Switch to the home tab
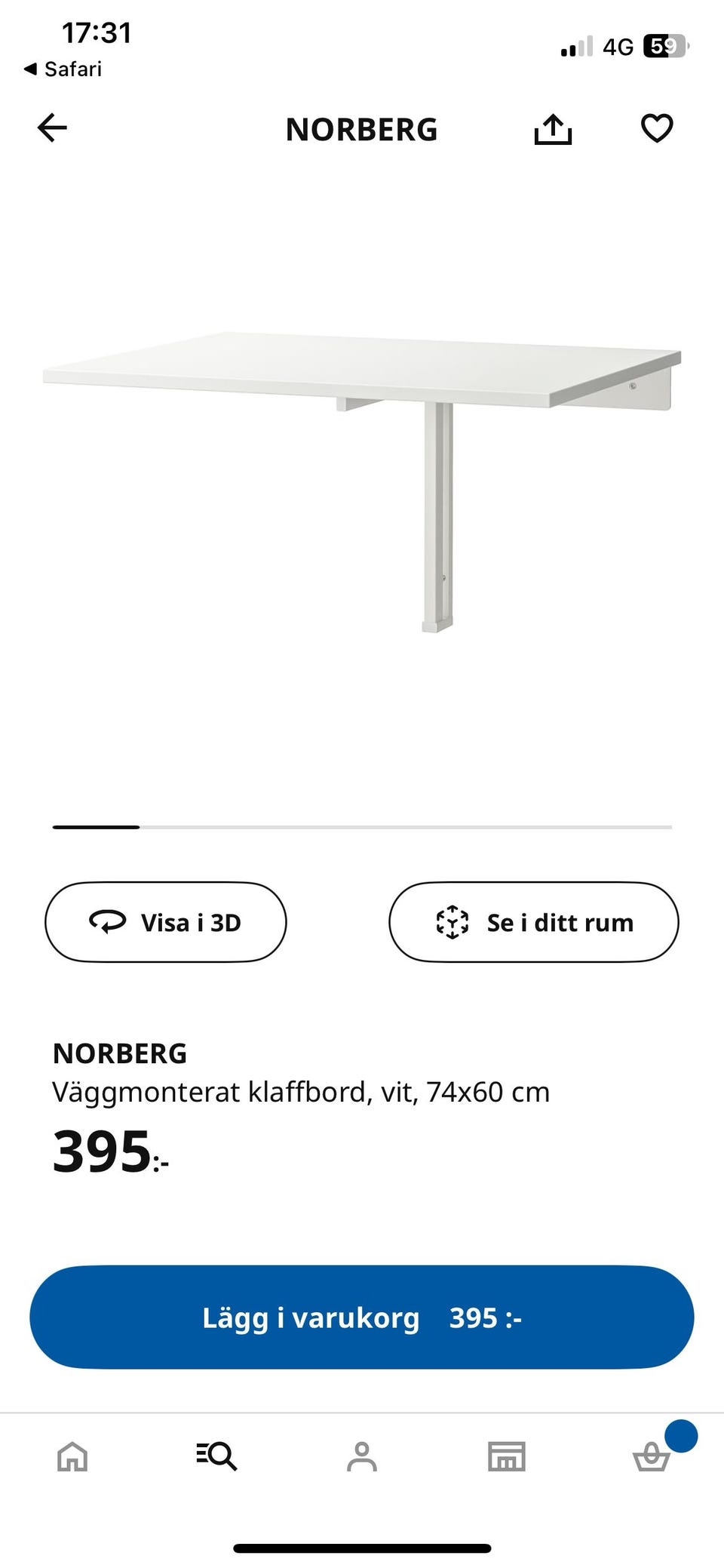The height and width of the screenshot is (1568, 724). coord(72,1456)
